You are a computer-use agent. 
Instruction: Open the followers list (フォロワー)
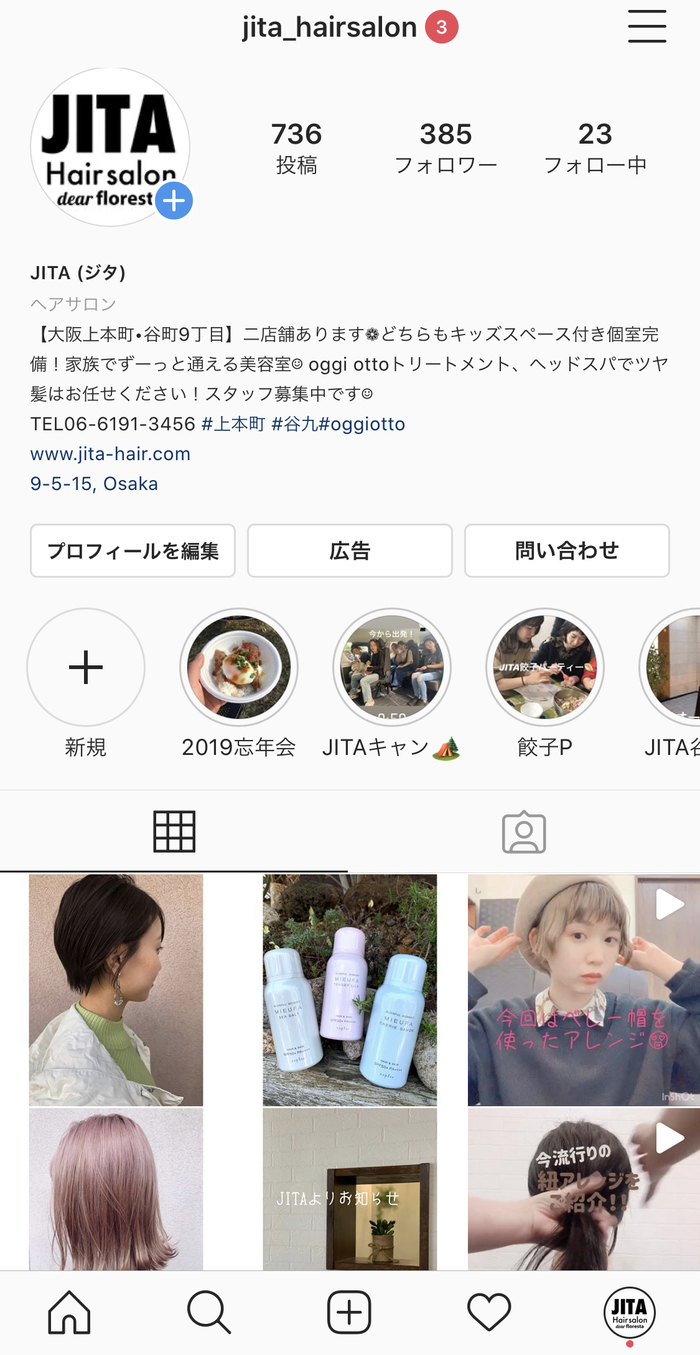click(445, 148)
